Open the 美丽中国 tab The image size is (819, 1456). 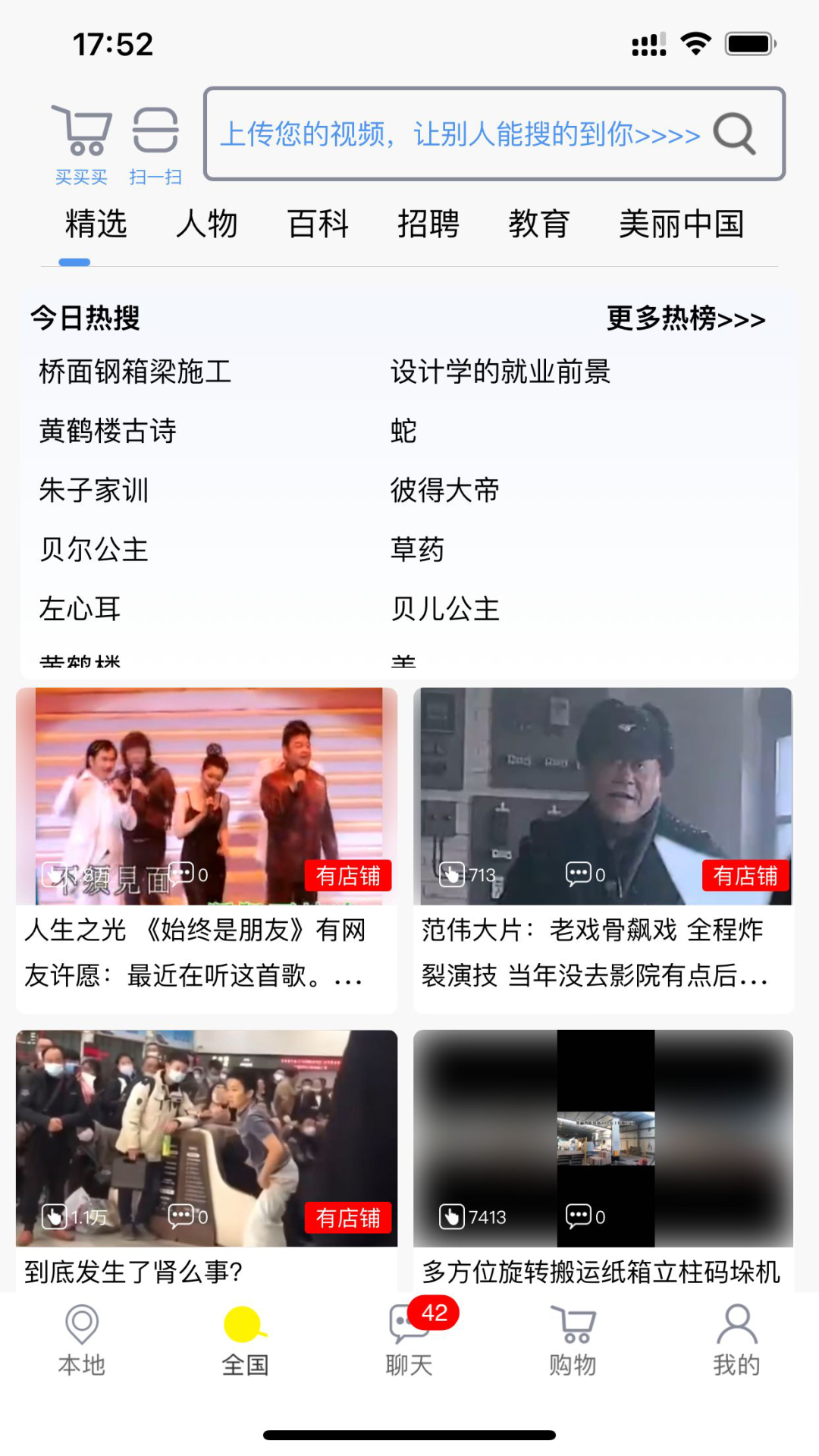[x=681, y=224]
